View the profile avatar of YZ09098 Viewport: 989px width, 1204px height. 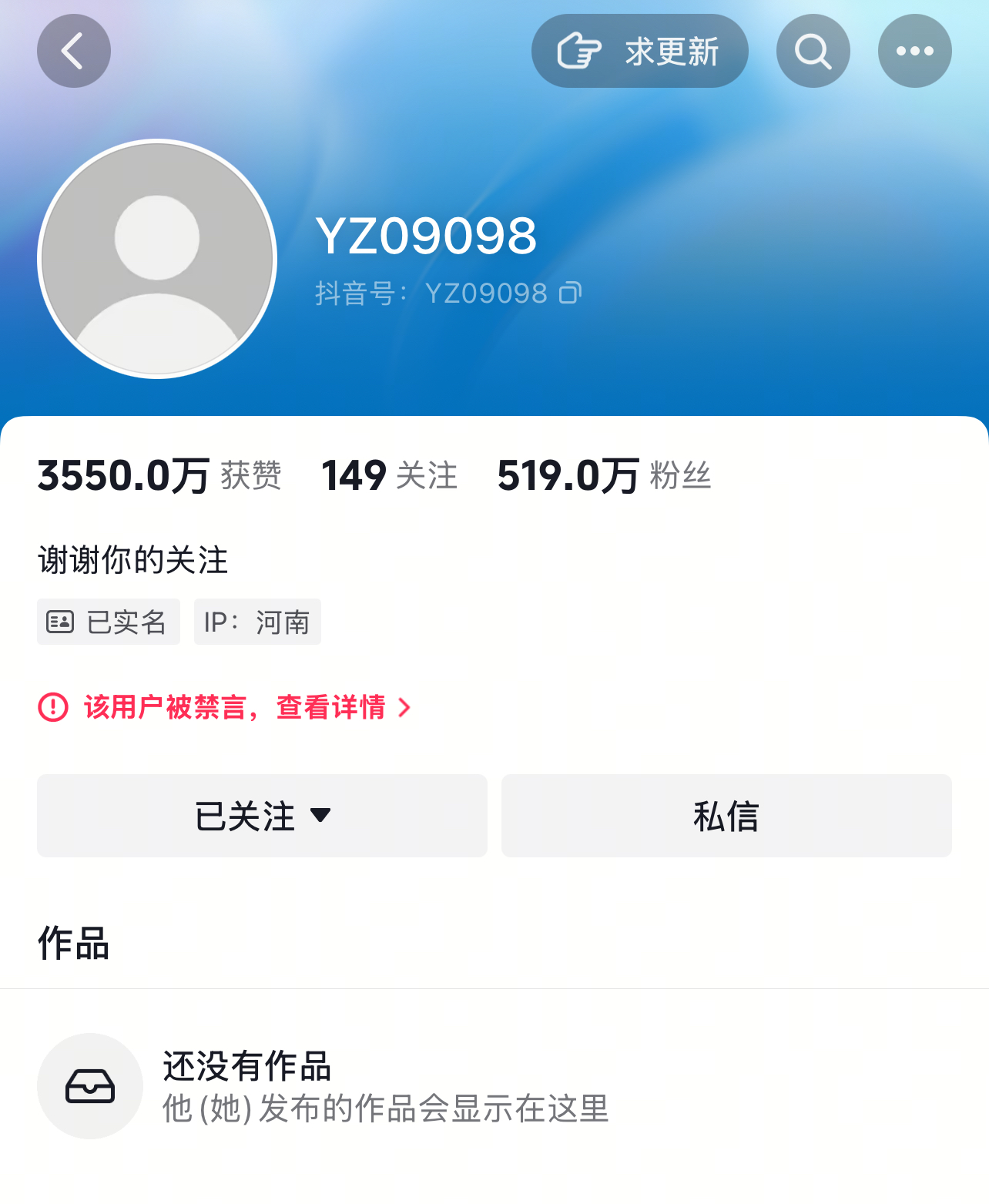point(157,259)
